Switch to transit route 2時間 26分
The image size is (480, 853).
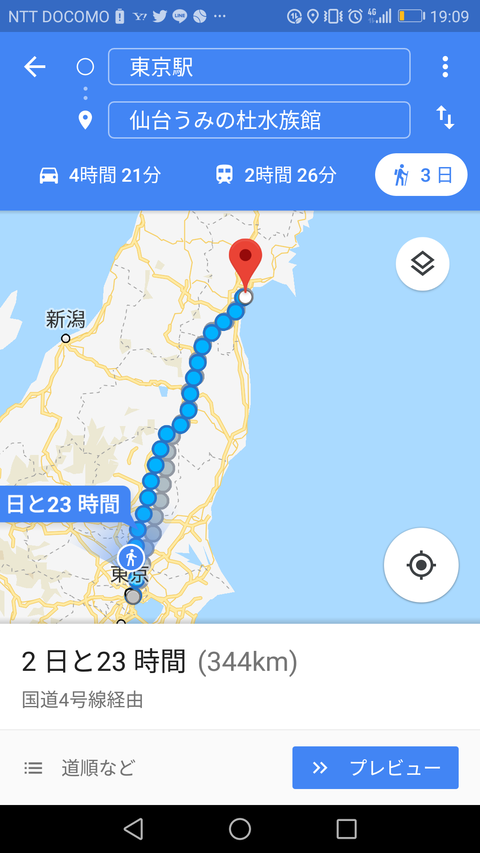click(275, 175)
